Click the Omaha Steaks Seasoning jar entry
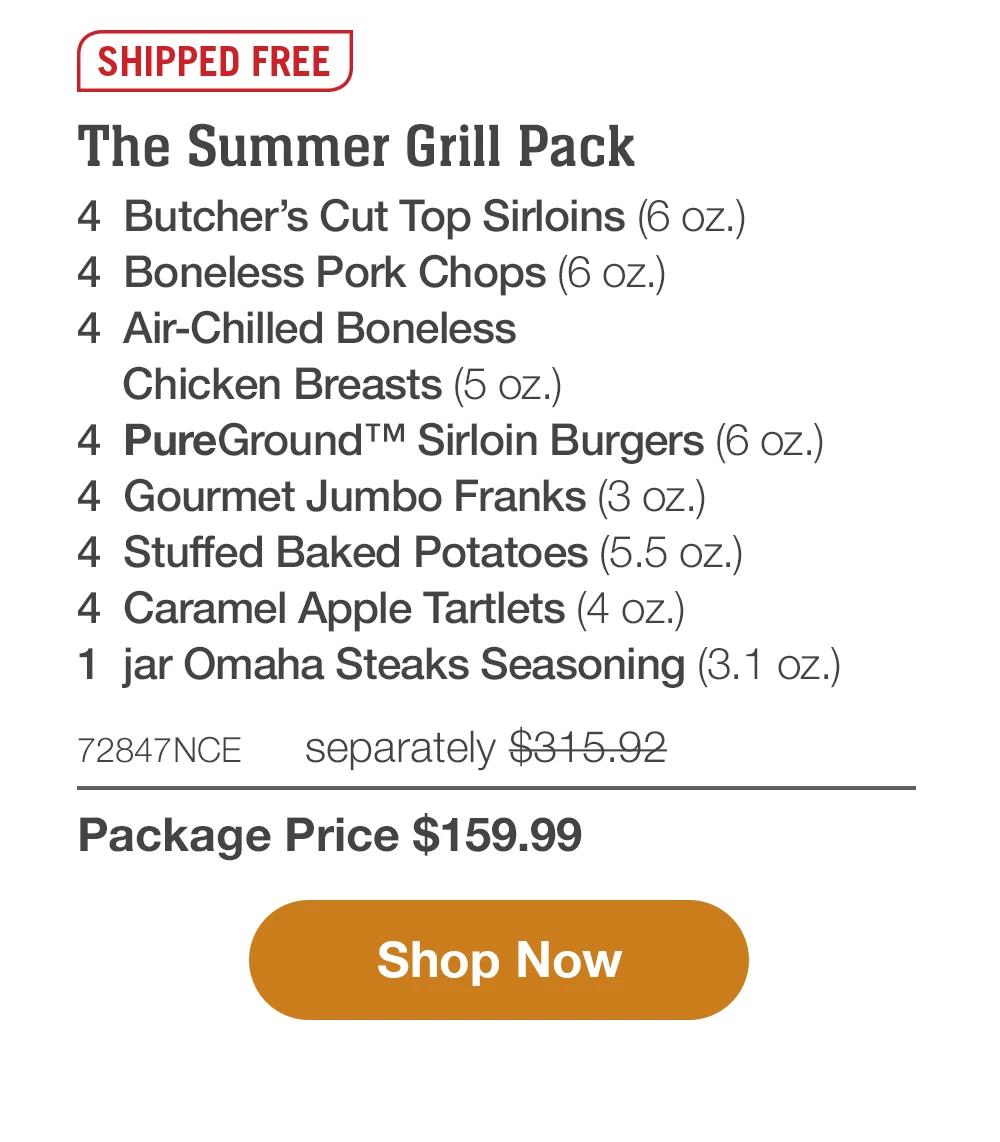This screenshot has width=1000, height=1142. click(460, 664)
